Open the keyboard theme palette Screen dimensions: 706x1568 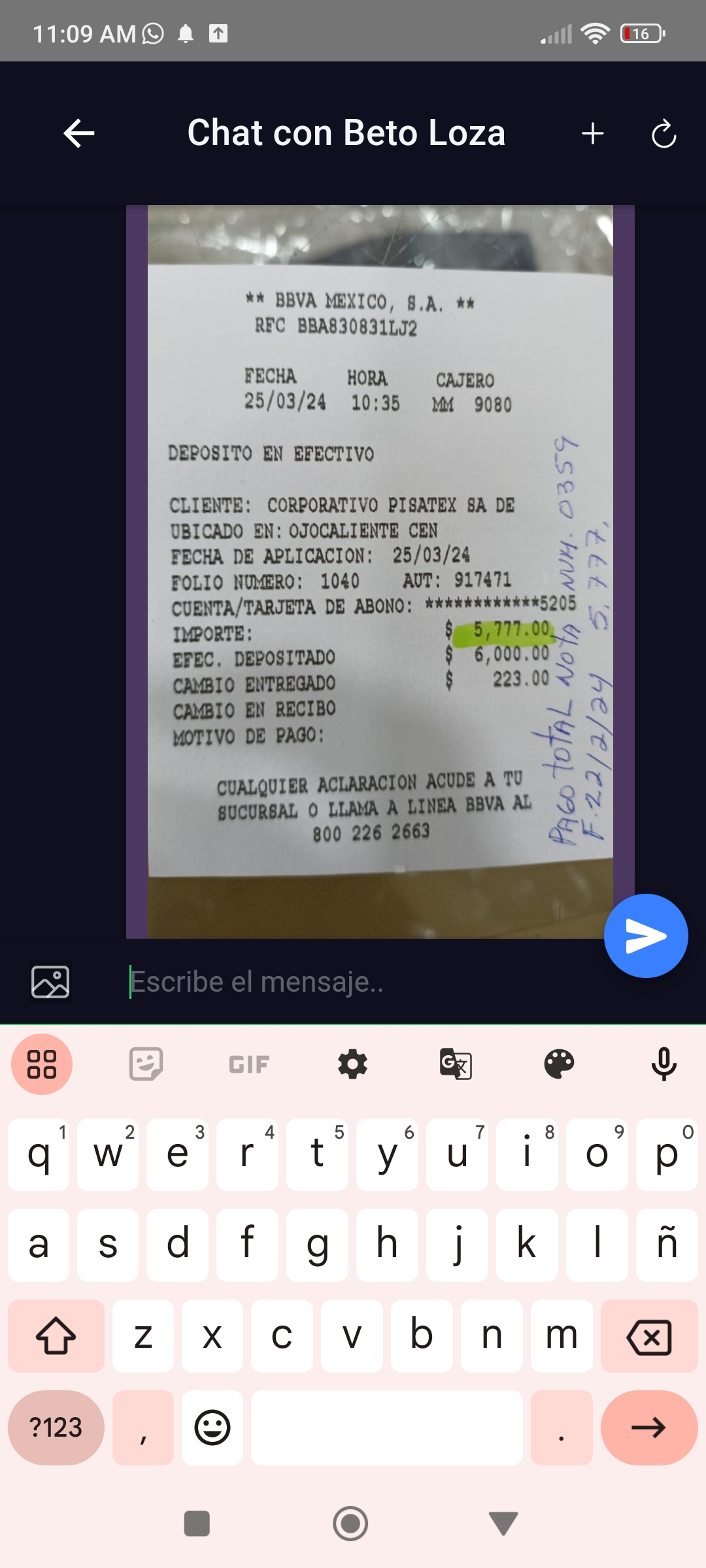point(559,1064)
